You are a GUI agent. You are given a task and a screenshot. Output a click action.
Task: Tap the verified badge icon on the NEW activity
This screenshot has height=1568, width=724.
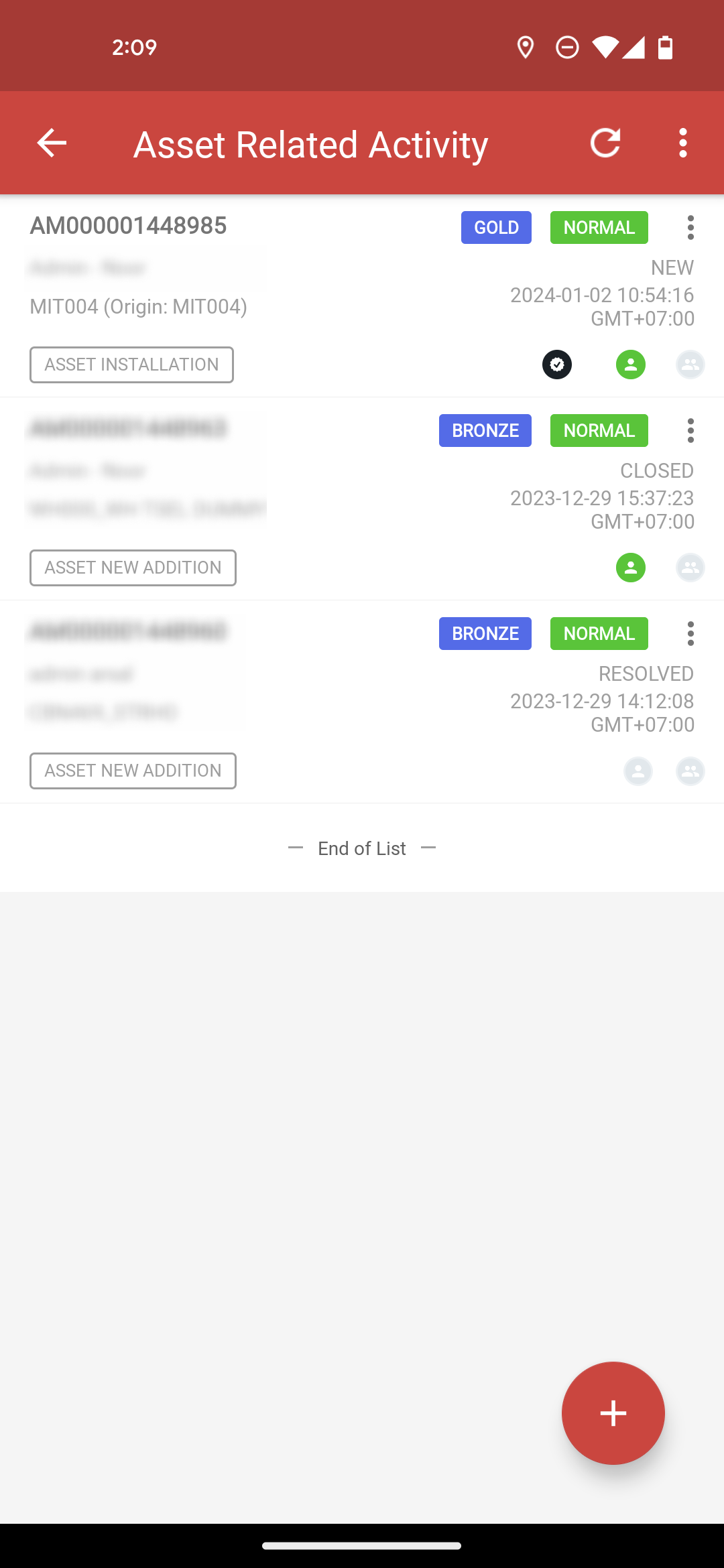557,365
